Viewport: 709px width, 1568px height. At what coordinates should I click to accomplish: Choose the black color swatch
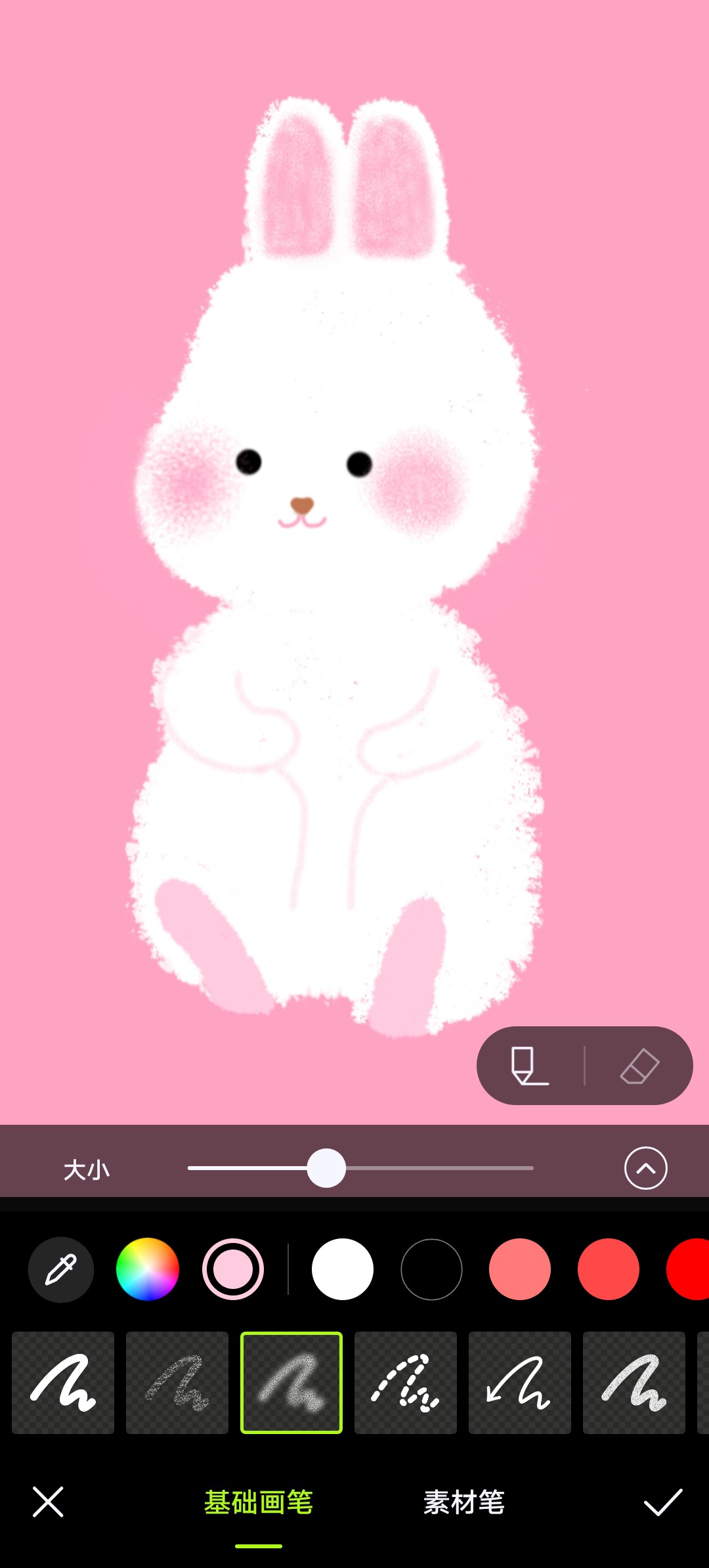click(431, 1269)
